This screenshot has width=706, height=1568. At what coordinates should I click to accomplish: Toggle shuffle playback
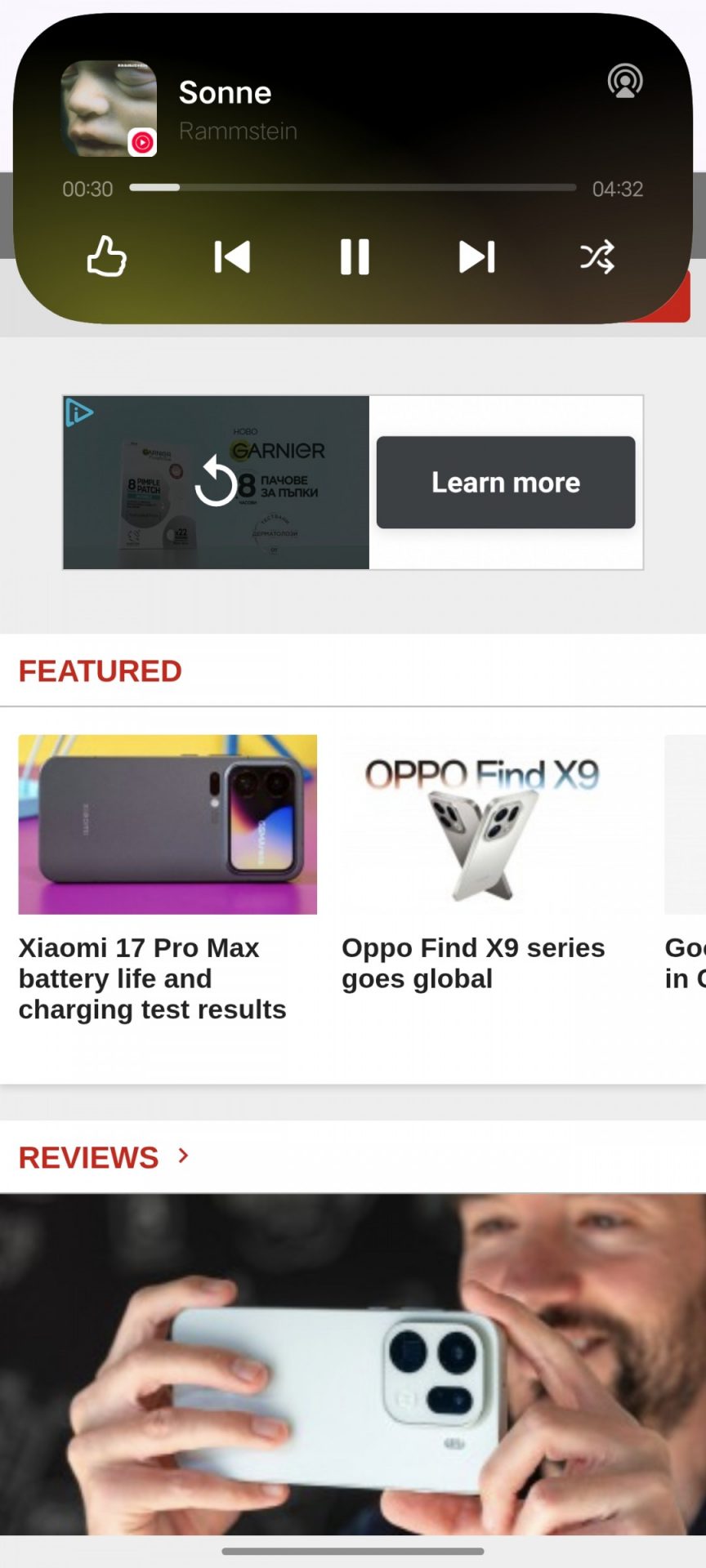[x=597, y=257]
